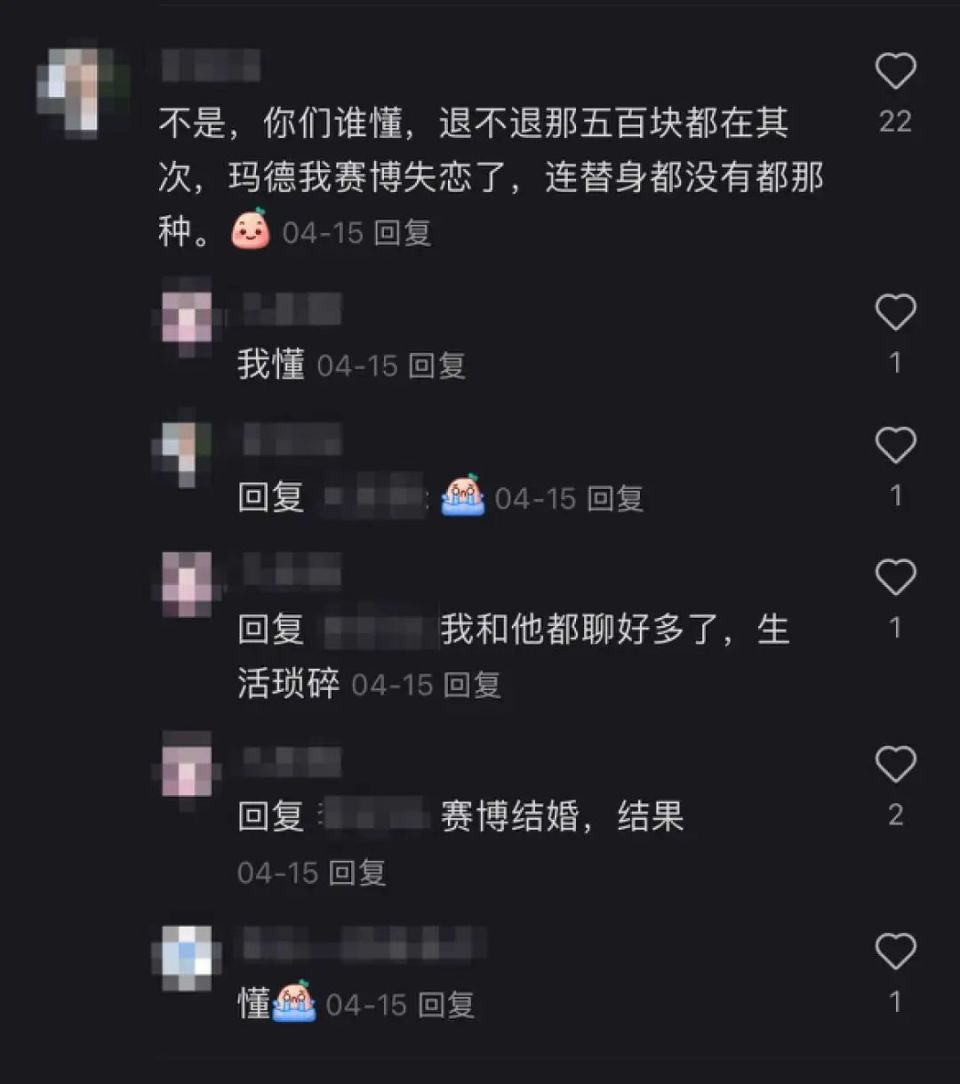Click the peach emoji in the first comment

251,231
